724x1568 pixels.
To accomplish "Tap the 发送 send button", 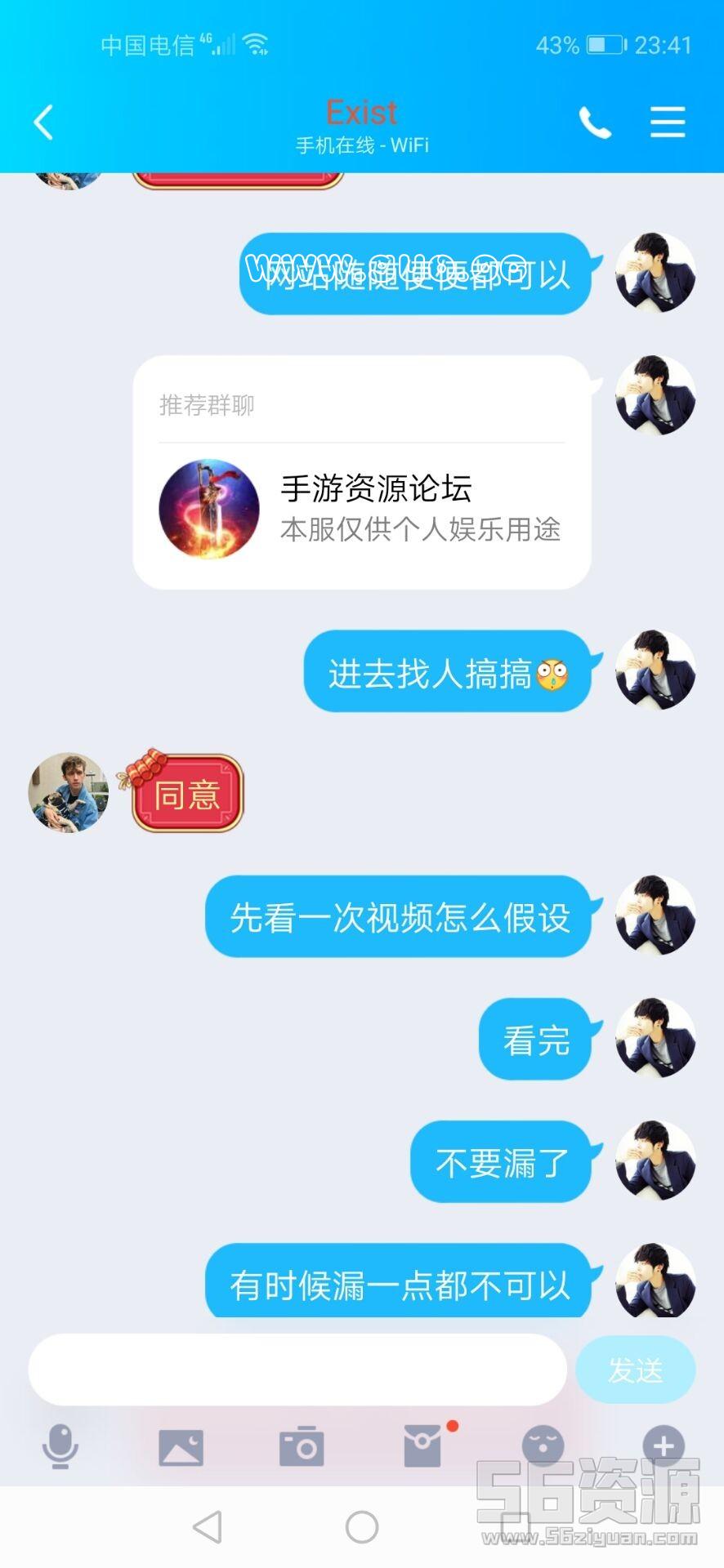I will pyautogui.click(x=635, y=1370).
